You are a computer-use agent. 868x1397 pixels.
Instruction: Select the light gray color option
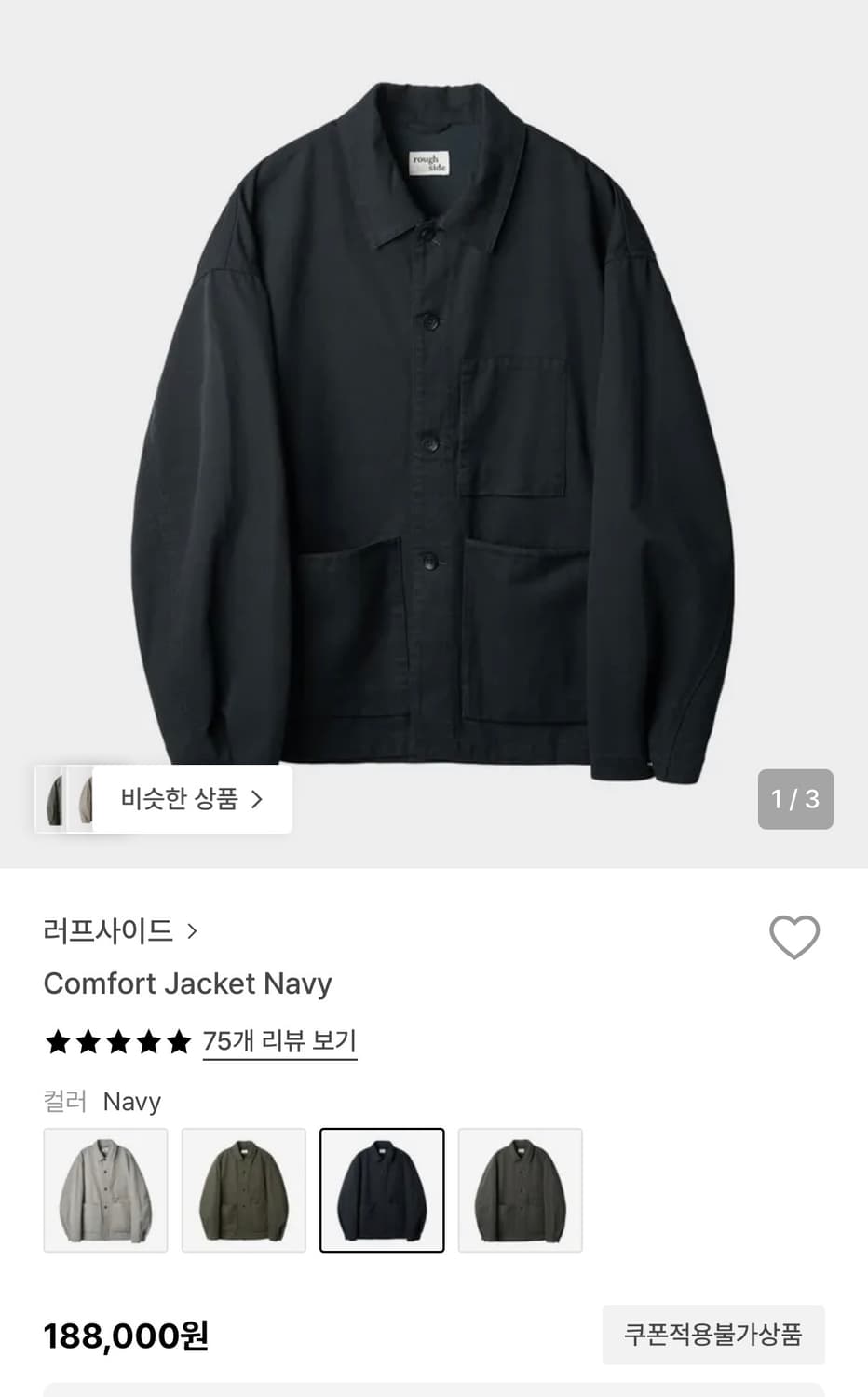click(105, 1190)
